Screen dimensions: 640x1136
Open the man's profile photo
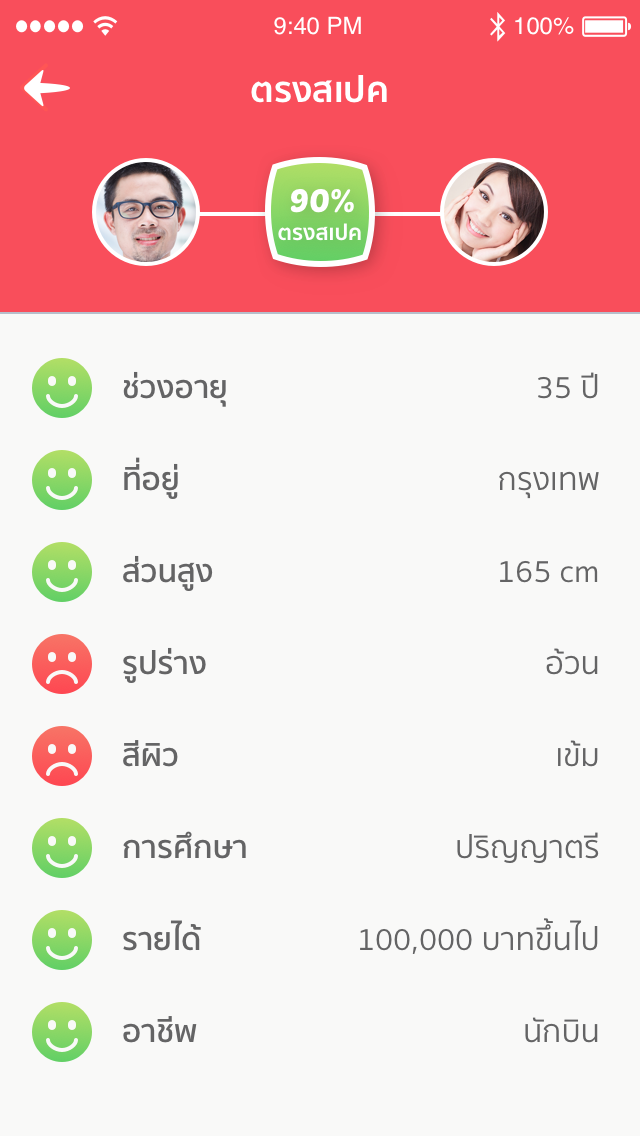(146, 212)
